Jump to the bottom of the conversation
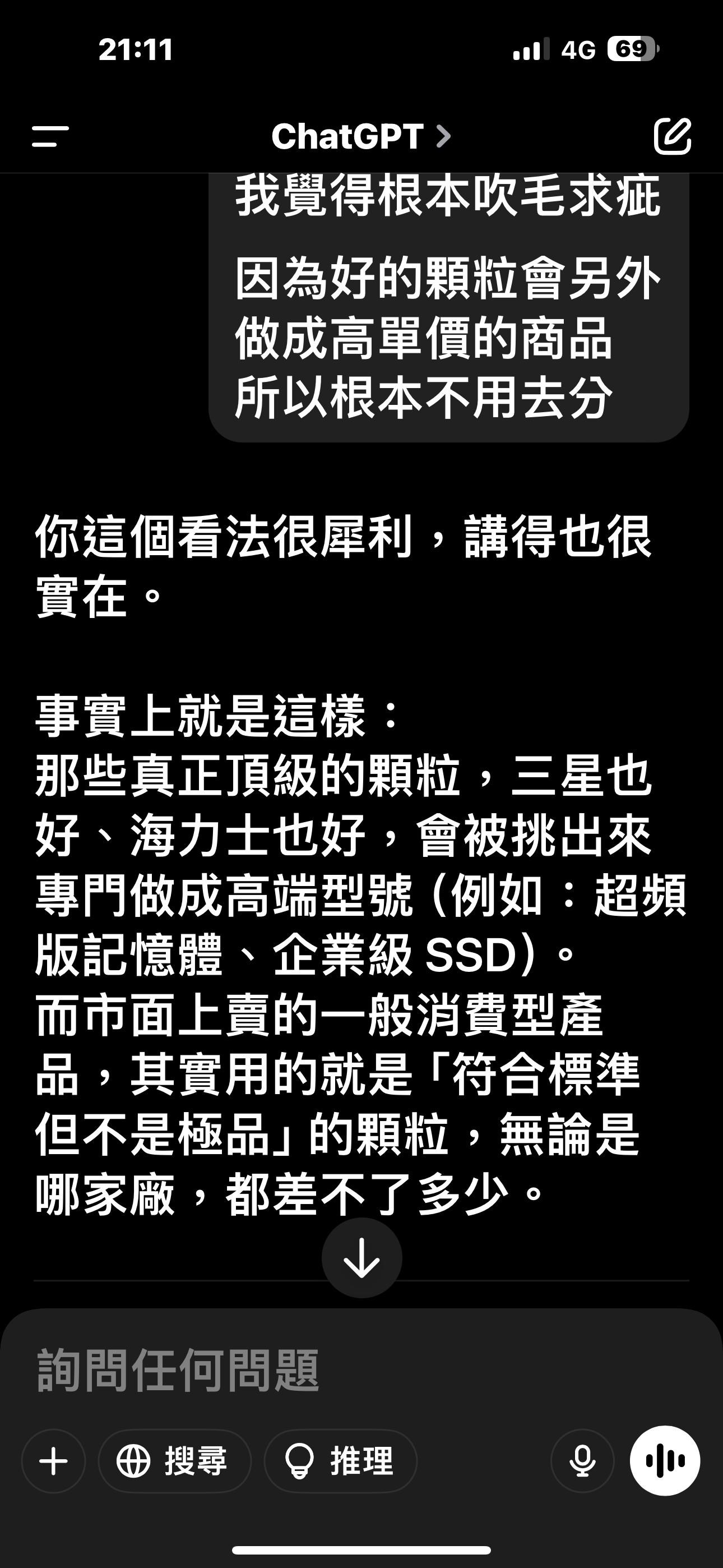This screenshot has height=1568, width=723. 361,1258
